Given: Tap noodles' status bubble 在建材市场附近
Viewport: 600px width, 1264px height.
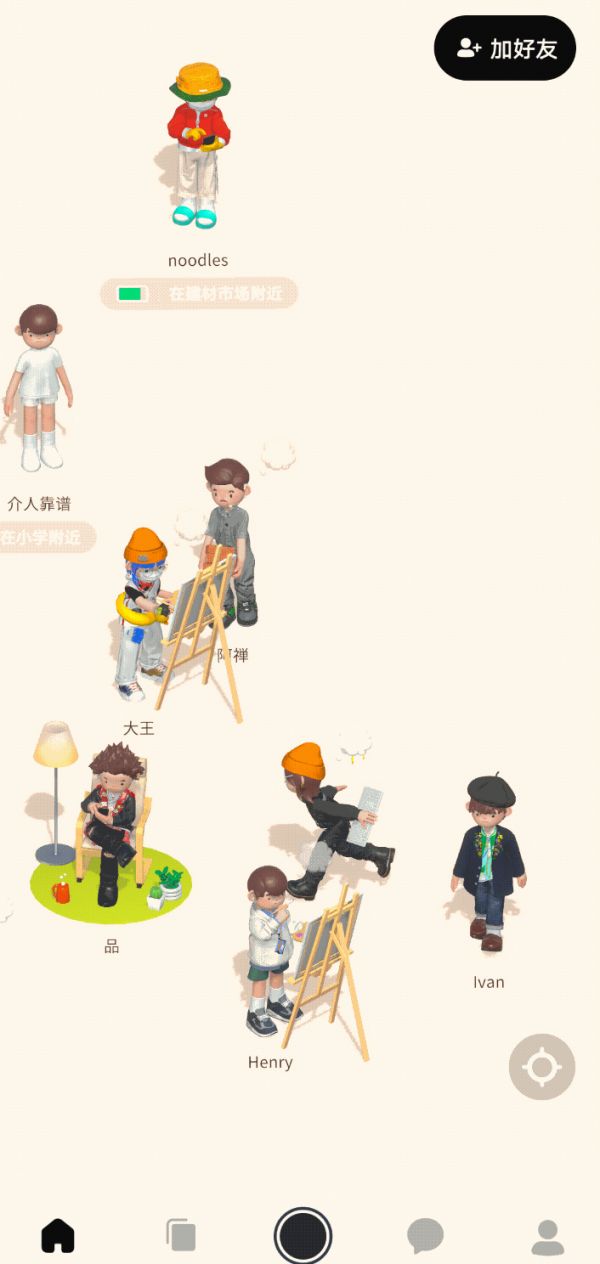Looking at the screenshot, I should (199, 294).
